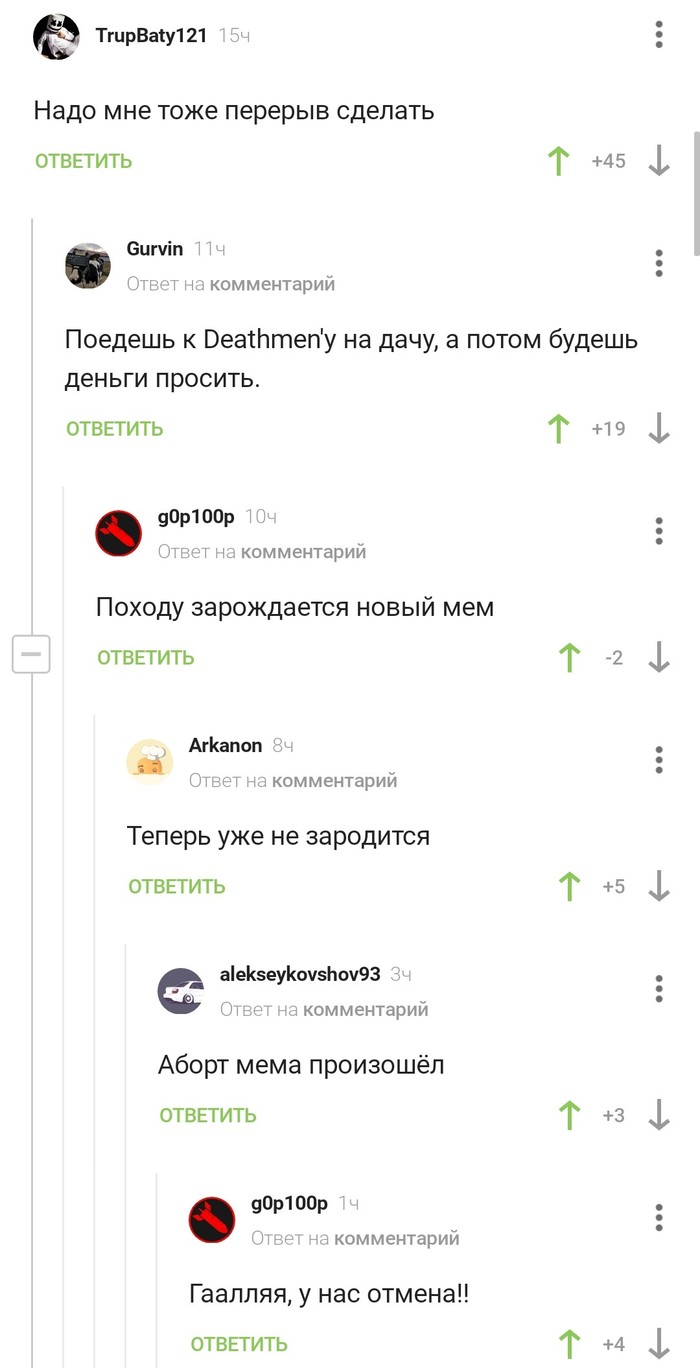Open alekseykovshov93's profile

click(300, 974)
